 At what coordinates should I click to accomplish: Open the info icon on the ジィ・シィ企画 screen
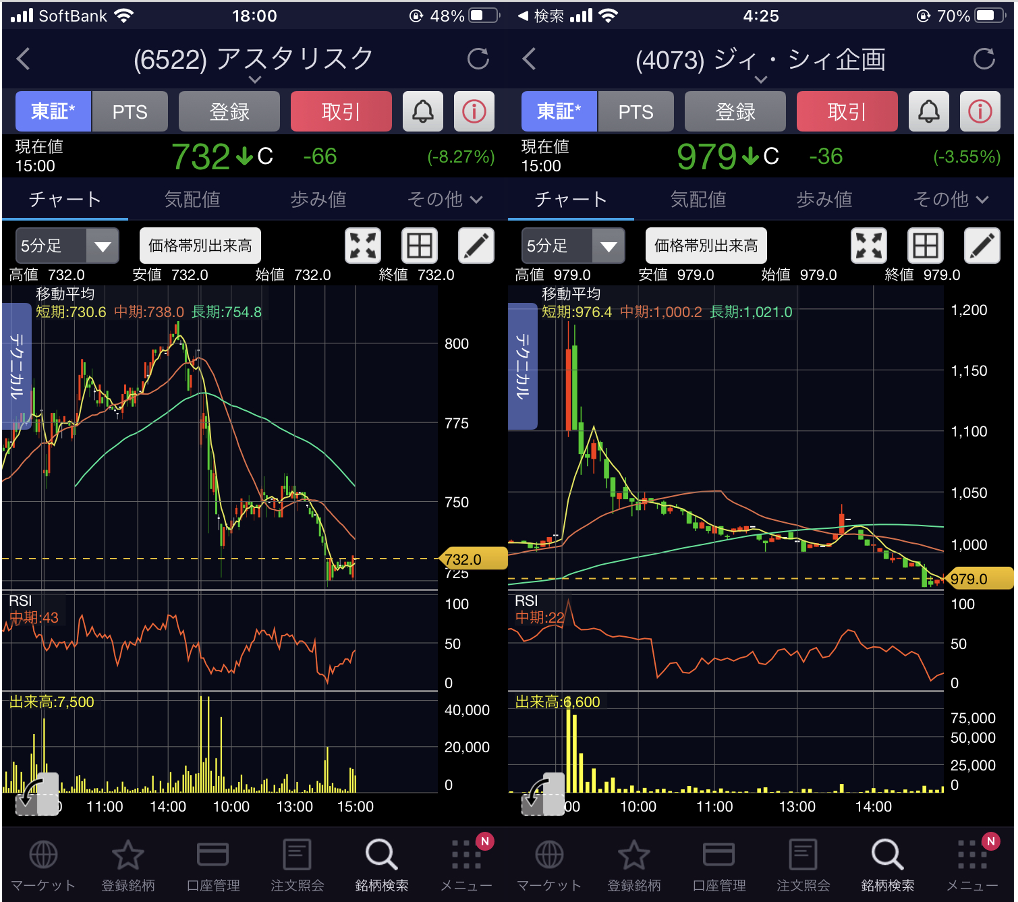click(x=980, y=112)
